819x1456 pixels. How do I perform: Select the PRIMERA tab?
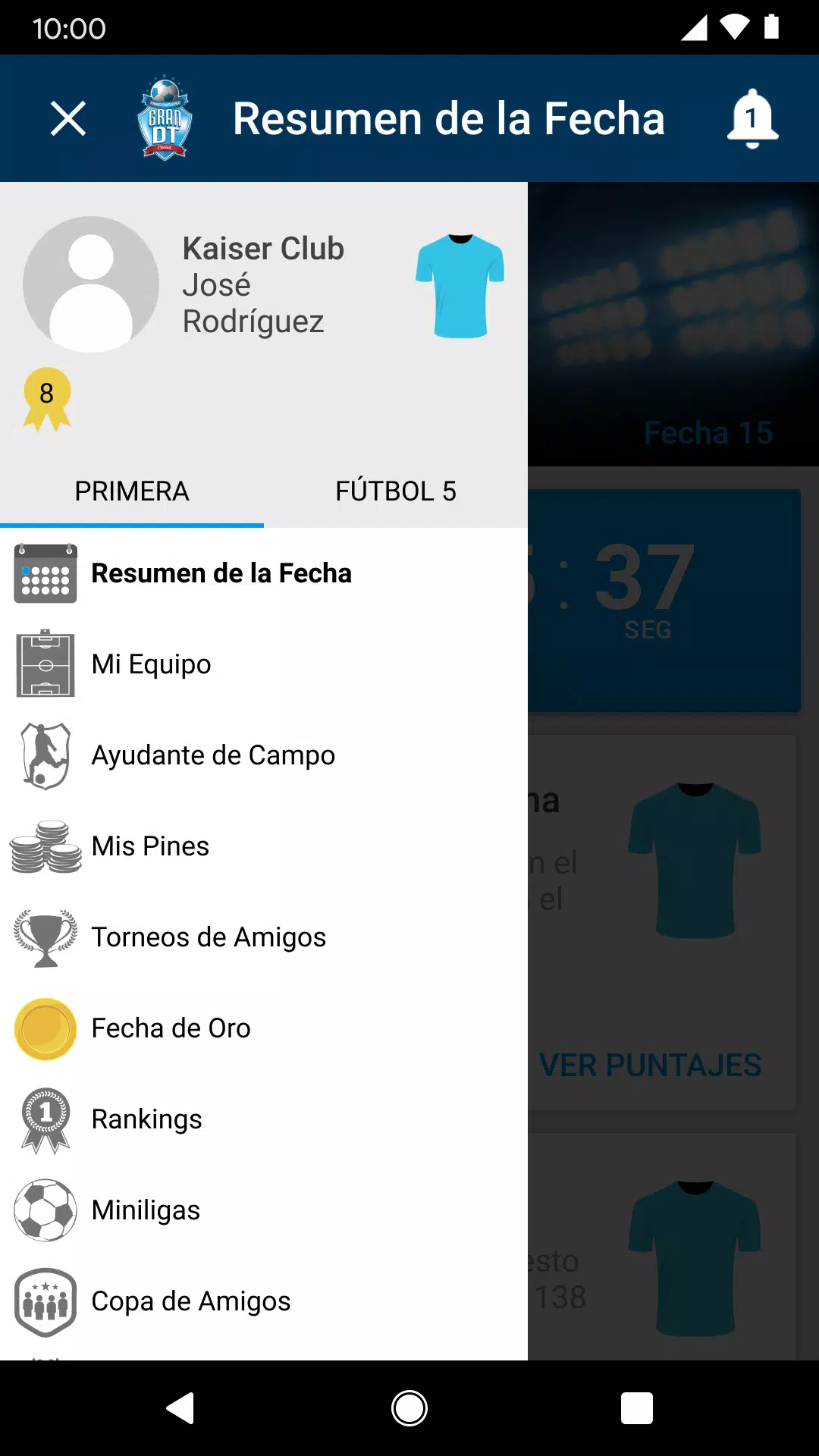(132, 491)
